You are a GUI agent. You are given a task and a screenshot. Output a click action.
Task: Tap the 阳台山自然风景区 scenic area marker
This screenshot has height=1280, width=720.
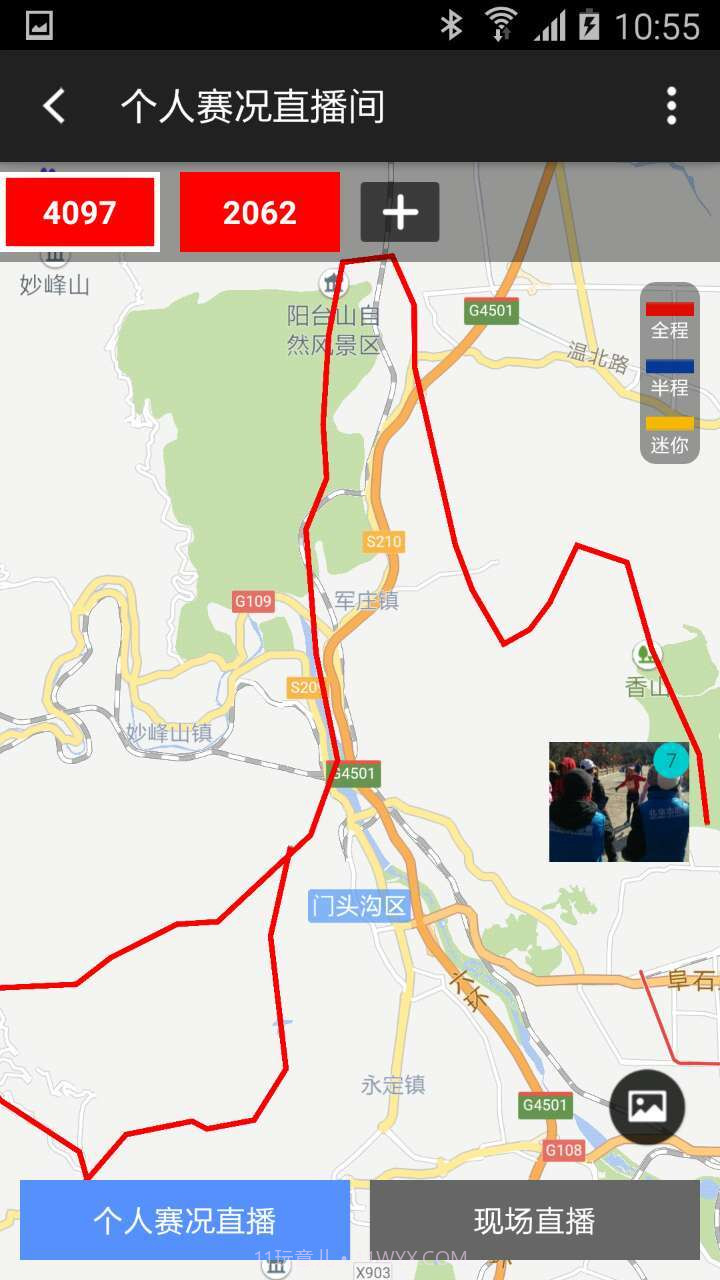330,281
